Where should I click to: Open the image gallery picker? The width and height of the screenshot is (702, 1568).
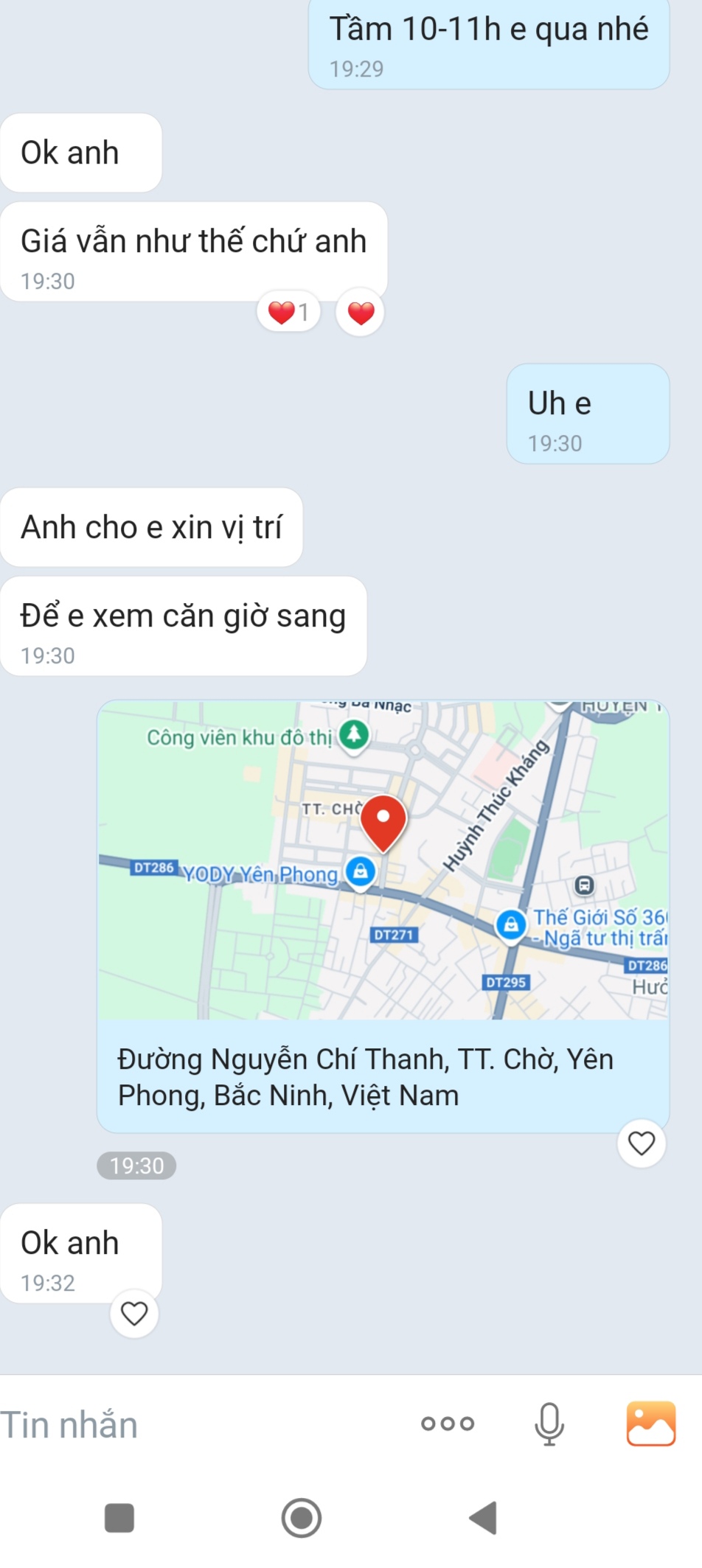tap(650, 1424)
